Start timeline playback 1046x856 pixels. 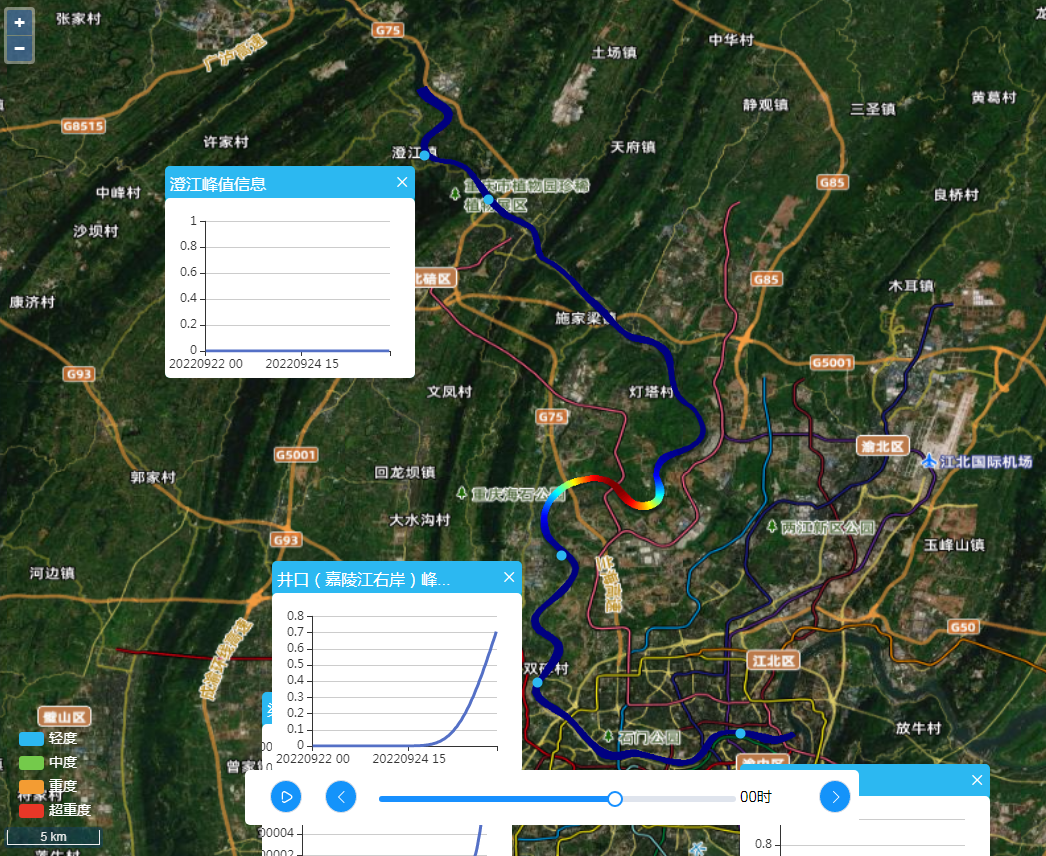(286, 797)
